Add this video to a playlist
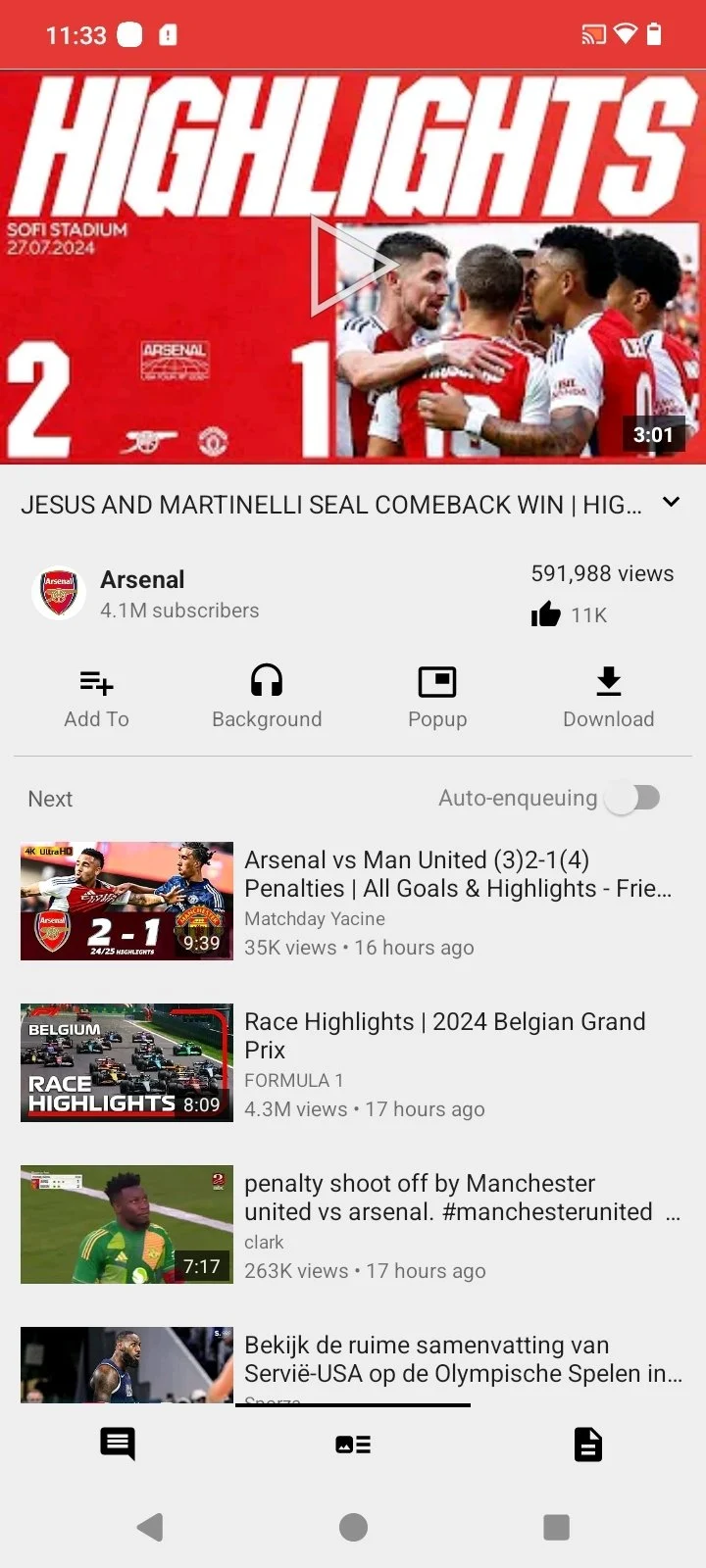The width and height of the screenshot is (706, 1568). [x=96, y=697]
